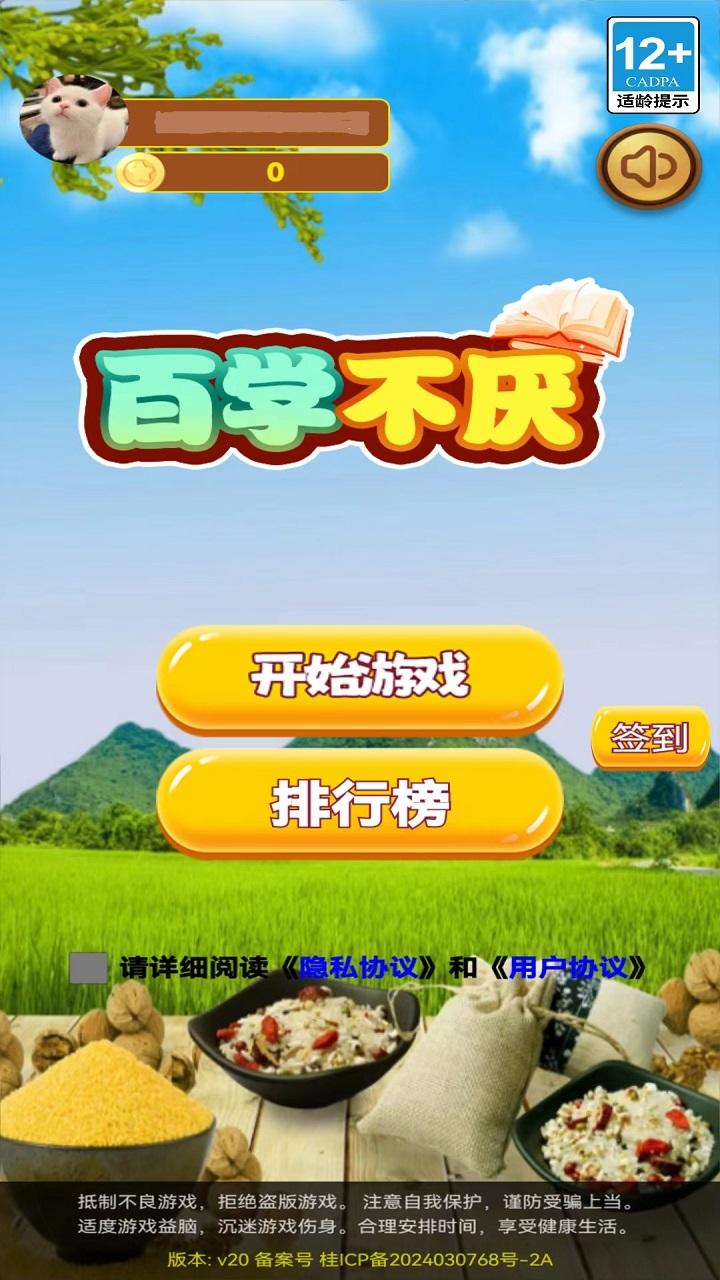Tap the cat profile avatar
The width and height of the screenshot is (720, 1280).
tap(73, 120)
